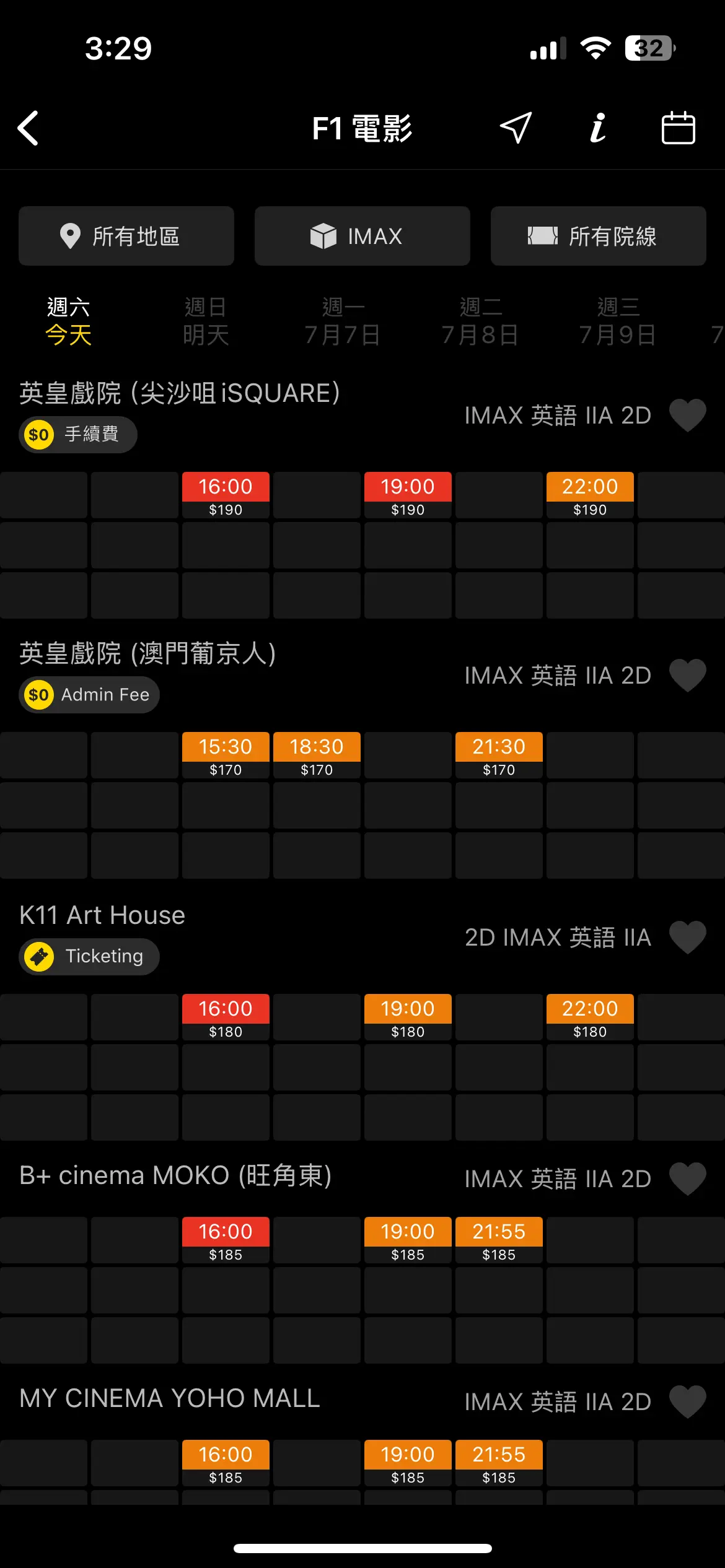Favorite 英皇戲院 (尖沙咀 iSQUARE) with the heart
The image size is (725, 1568).
click(x=688, y=415)
